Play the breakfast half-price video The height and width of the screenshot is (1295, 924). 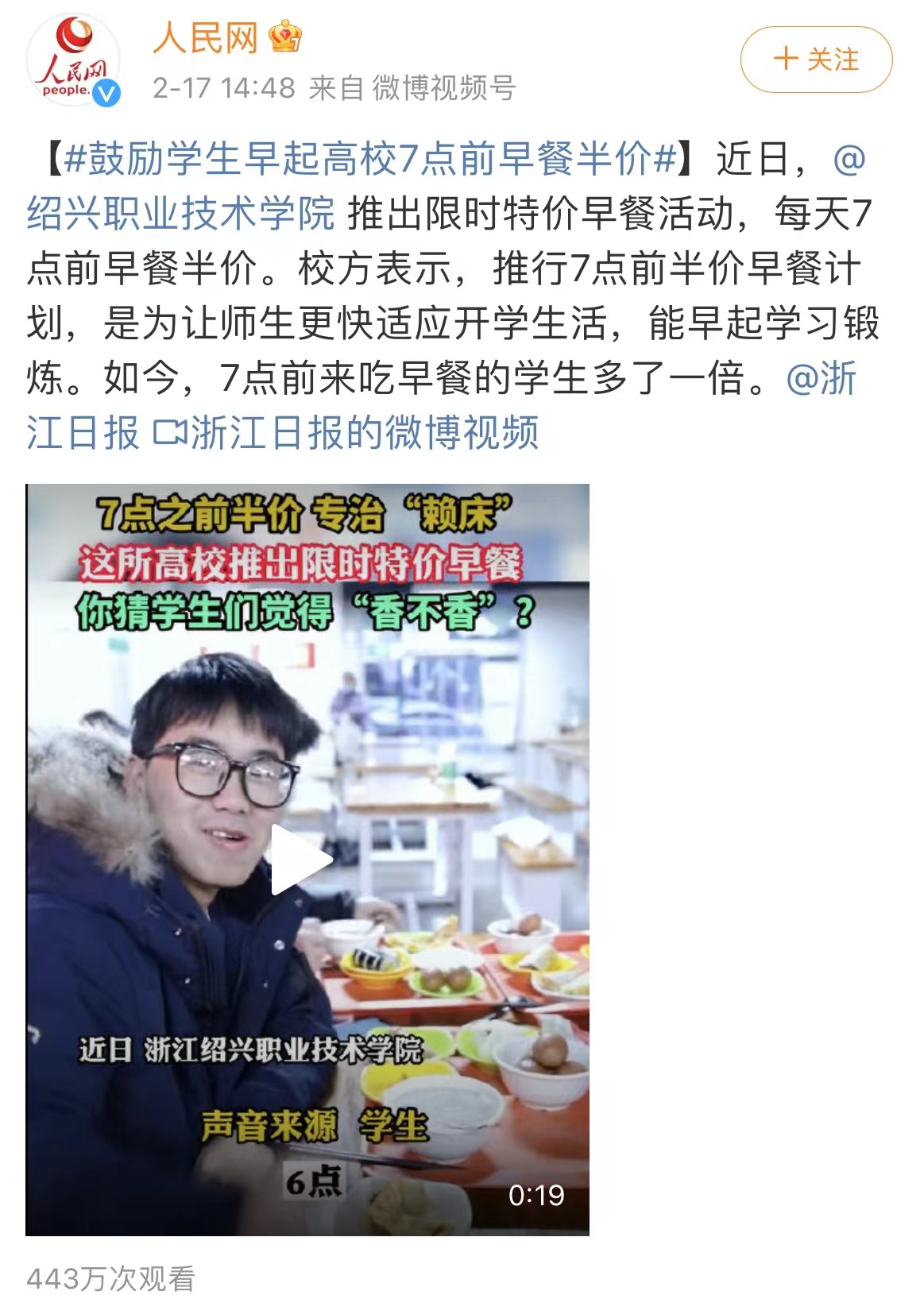point(301,859)
